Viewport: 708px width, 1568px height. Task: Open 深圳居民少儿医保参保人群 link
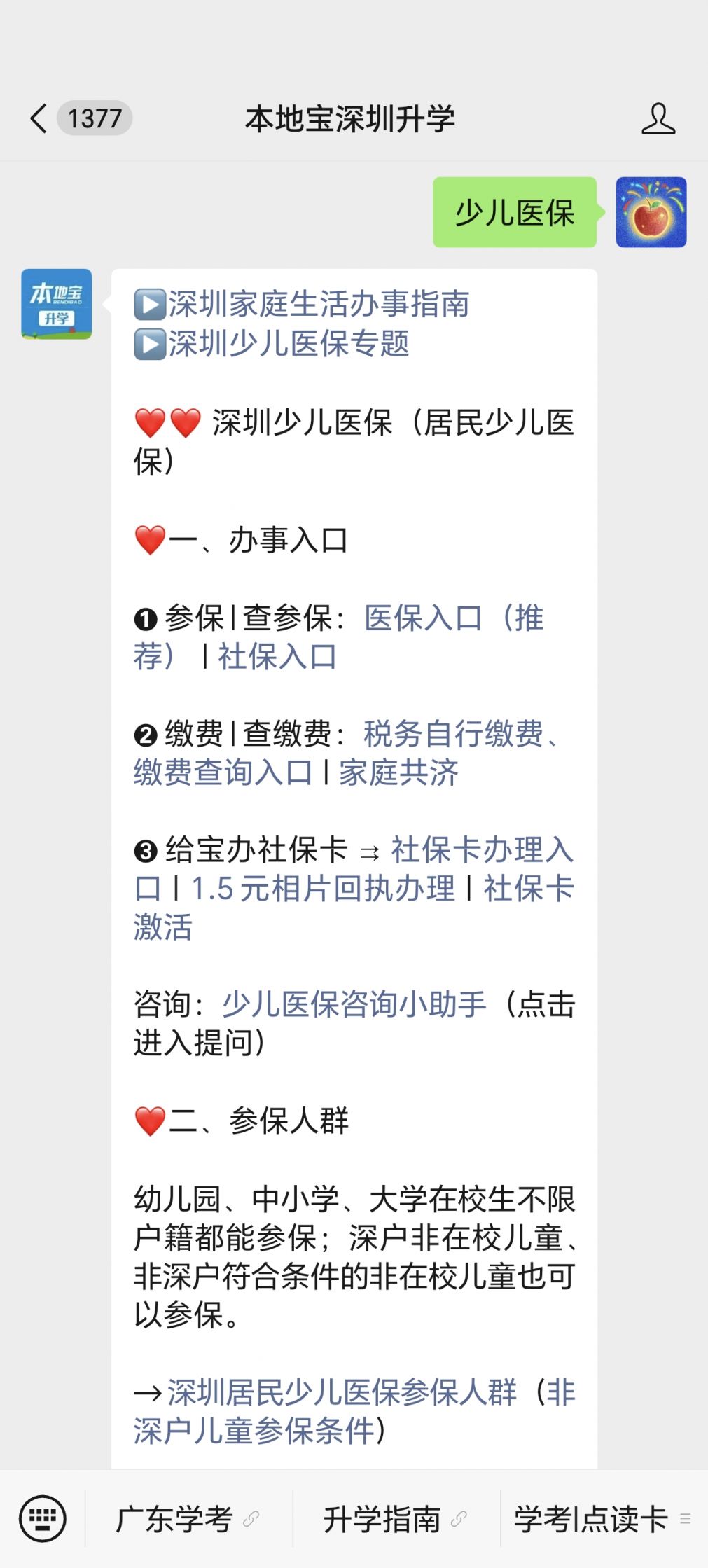tap(342, 1392)
